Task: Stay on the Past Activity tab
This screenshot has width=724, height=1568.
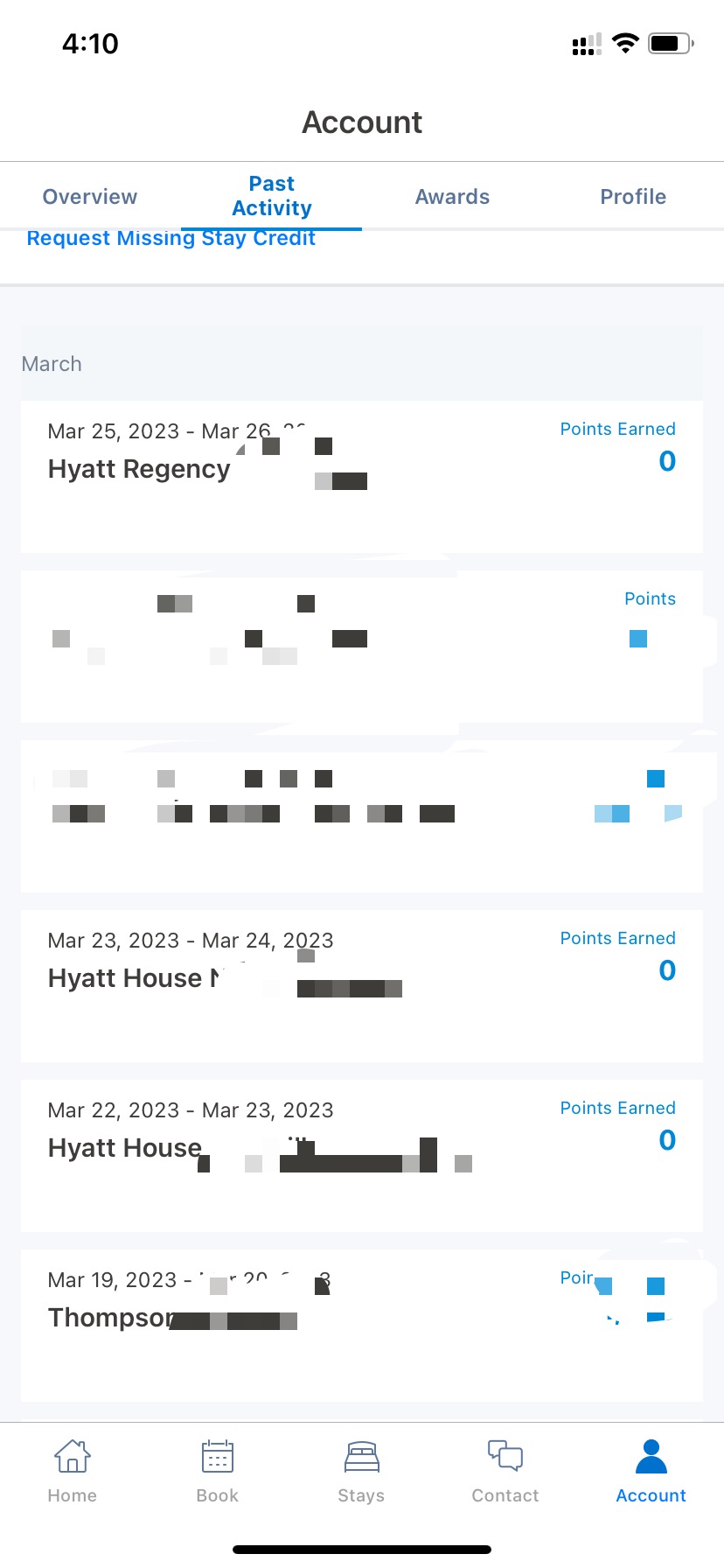Action: [271, 195]
